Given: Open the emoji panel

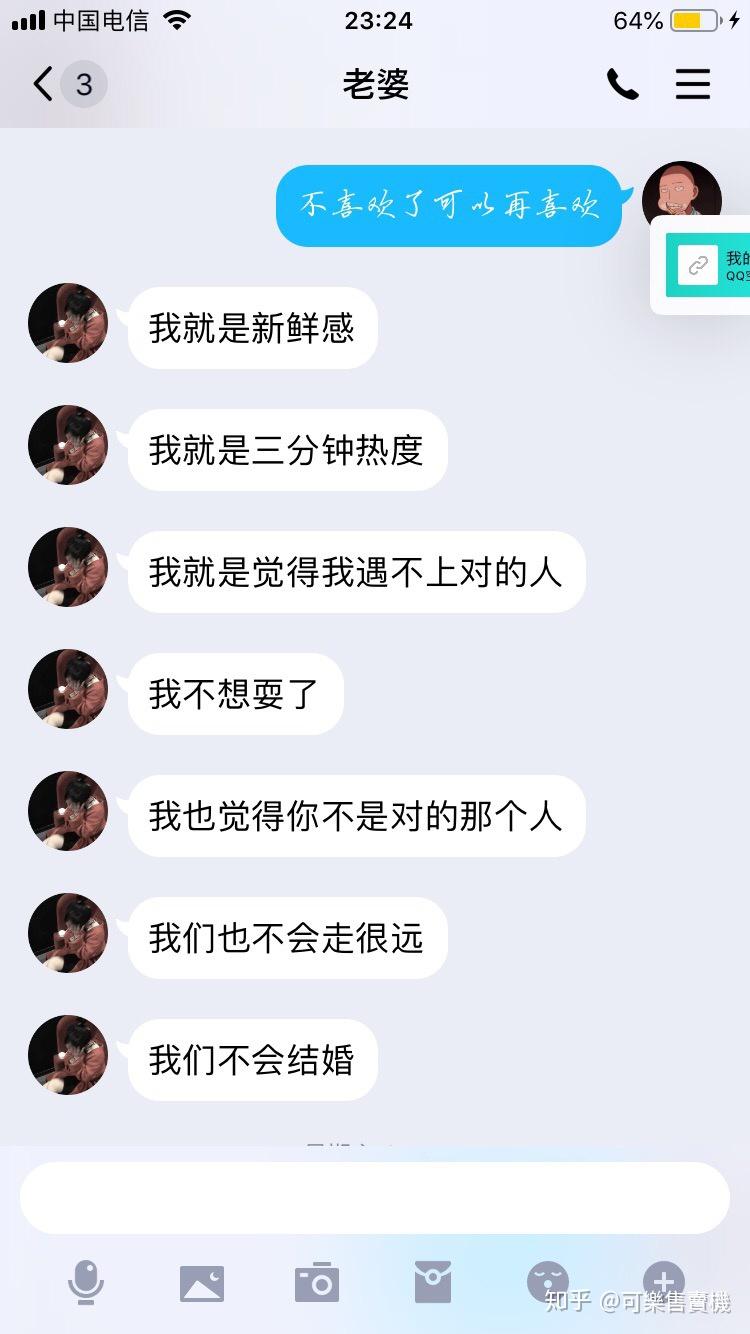Looking at the screenshot, I should click(548, 1282).
